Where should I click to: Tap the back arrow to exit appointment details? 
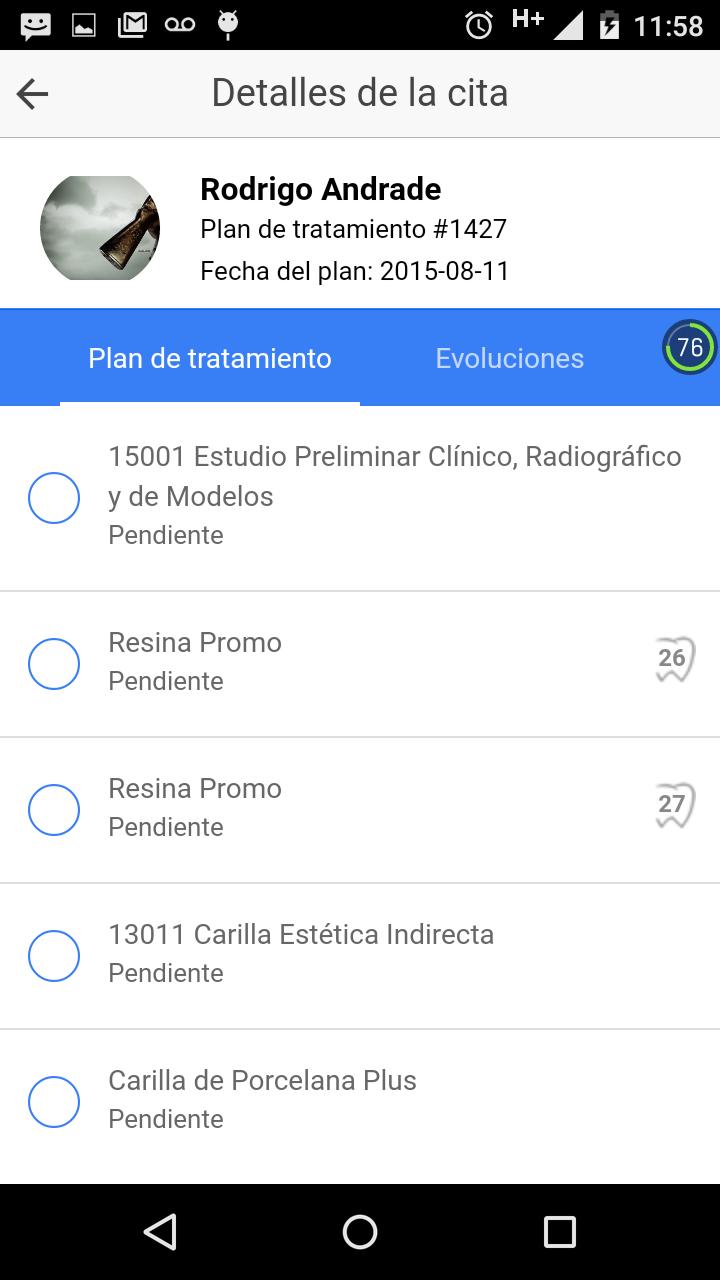[32, 92]
